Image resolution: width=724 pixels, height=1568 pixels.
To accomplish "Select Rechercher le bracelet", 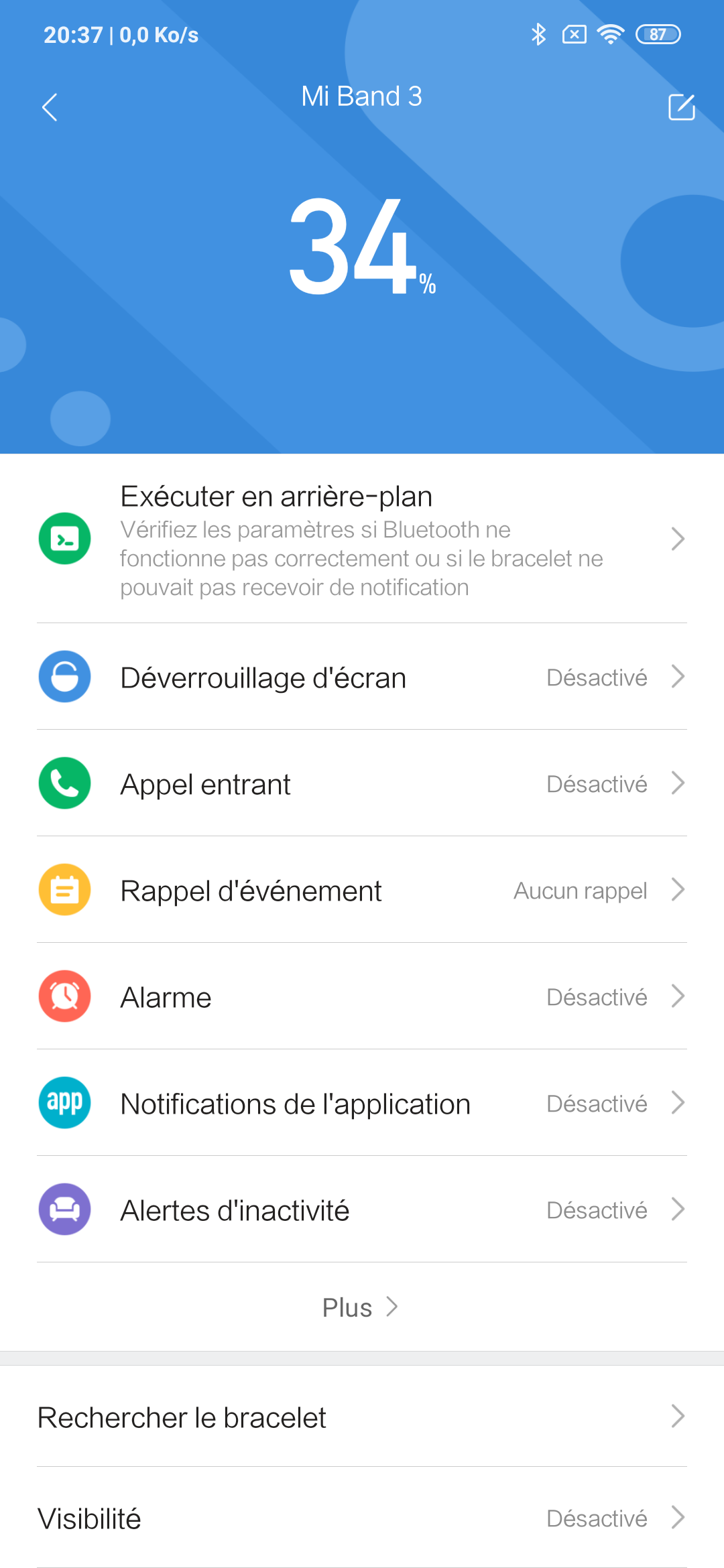I will 362,1417.
